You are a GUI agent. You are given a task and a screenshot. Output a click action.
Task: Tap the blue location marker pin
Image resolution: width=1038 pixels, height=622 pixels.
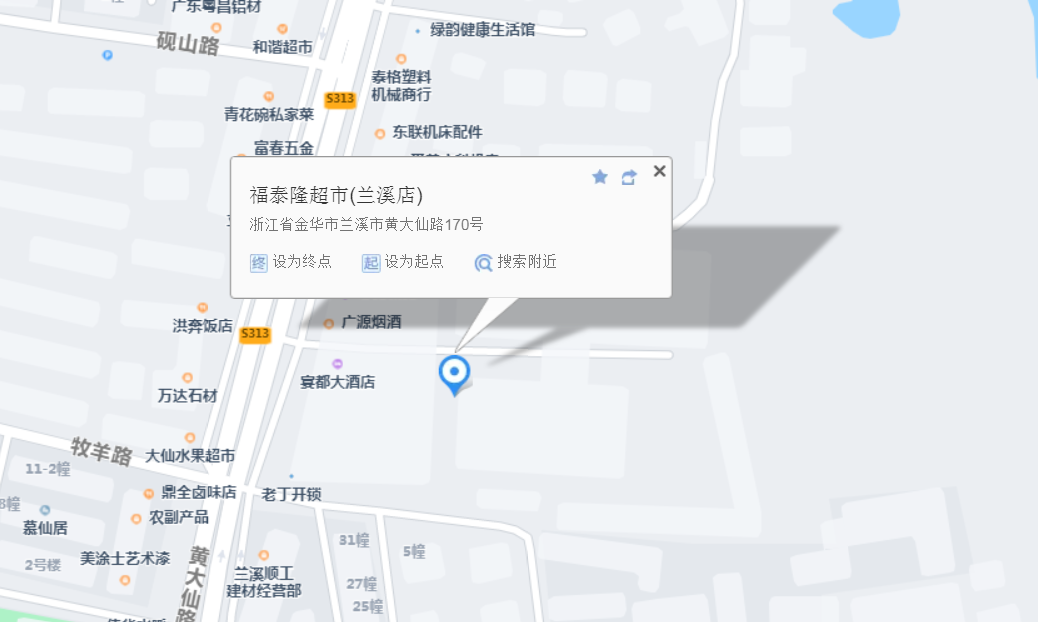(455, 375)
